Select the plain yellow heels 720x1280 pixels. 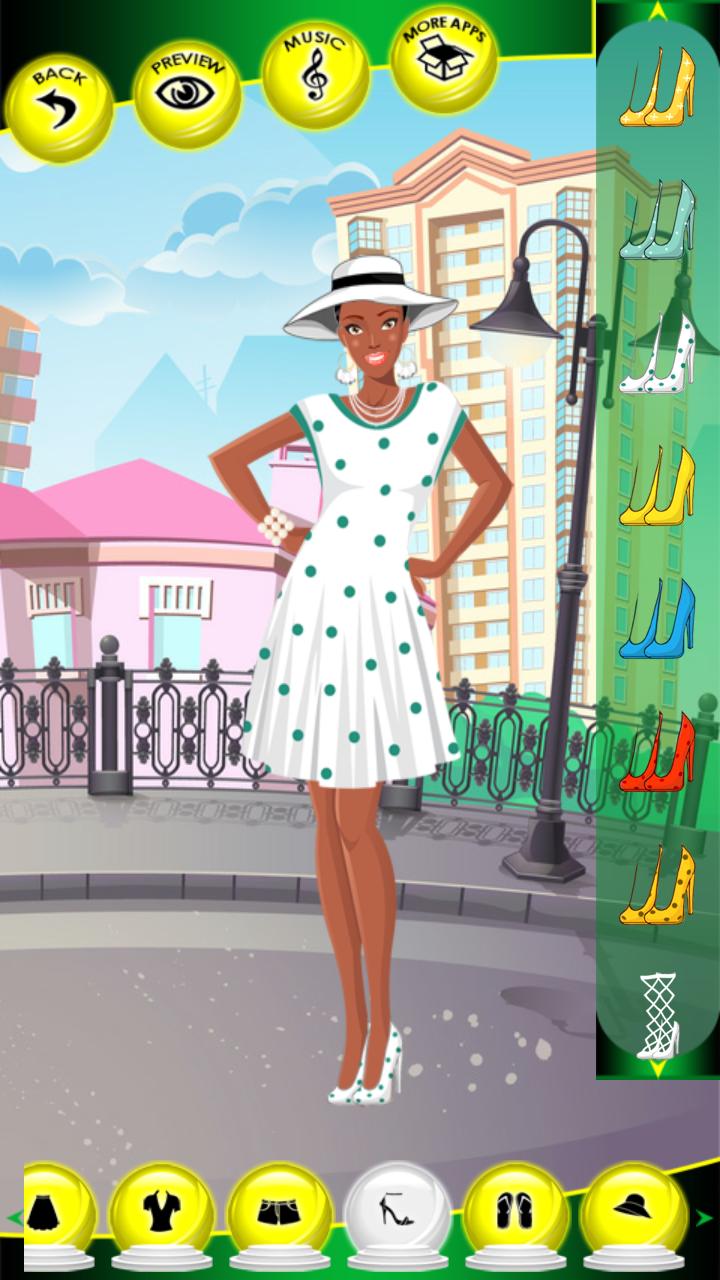657,487
